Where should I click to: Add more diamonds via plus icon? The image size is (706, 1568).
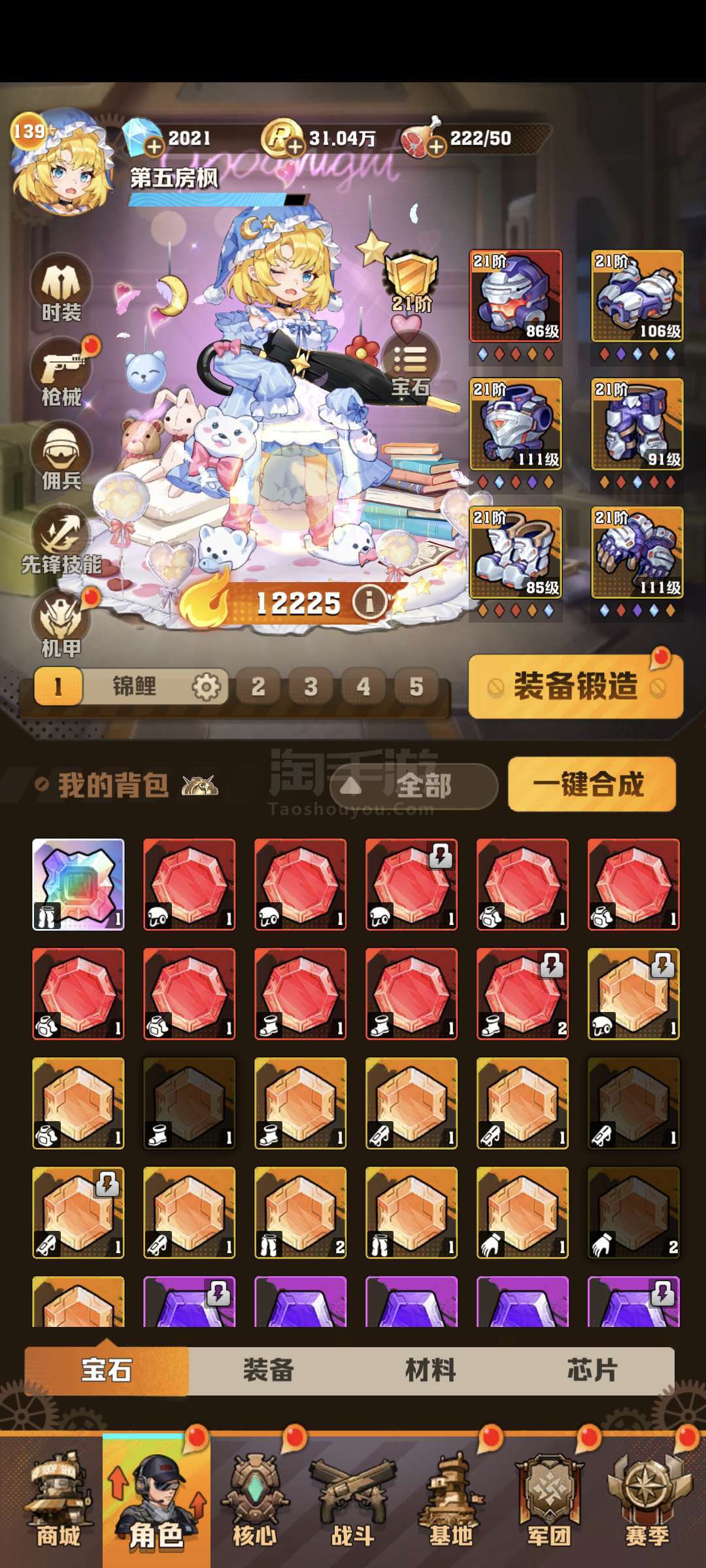pos(154,147)
